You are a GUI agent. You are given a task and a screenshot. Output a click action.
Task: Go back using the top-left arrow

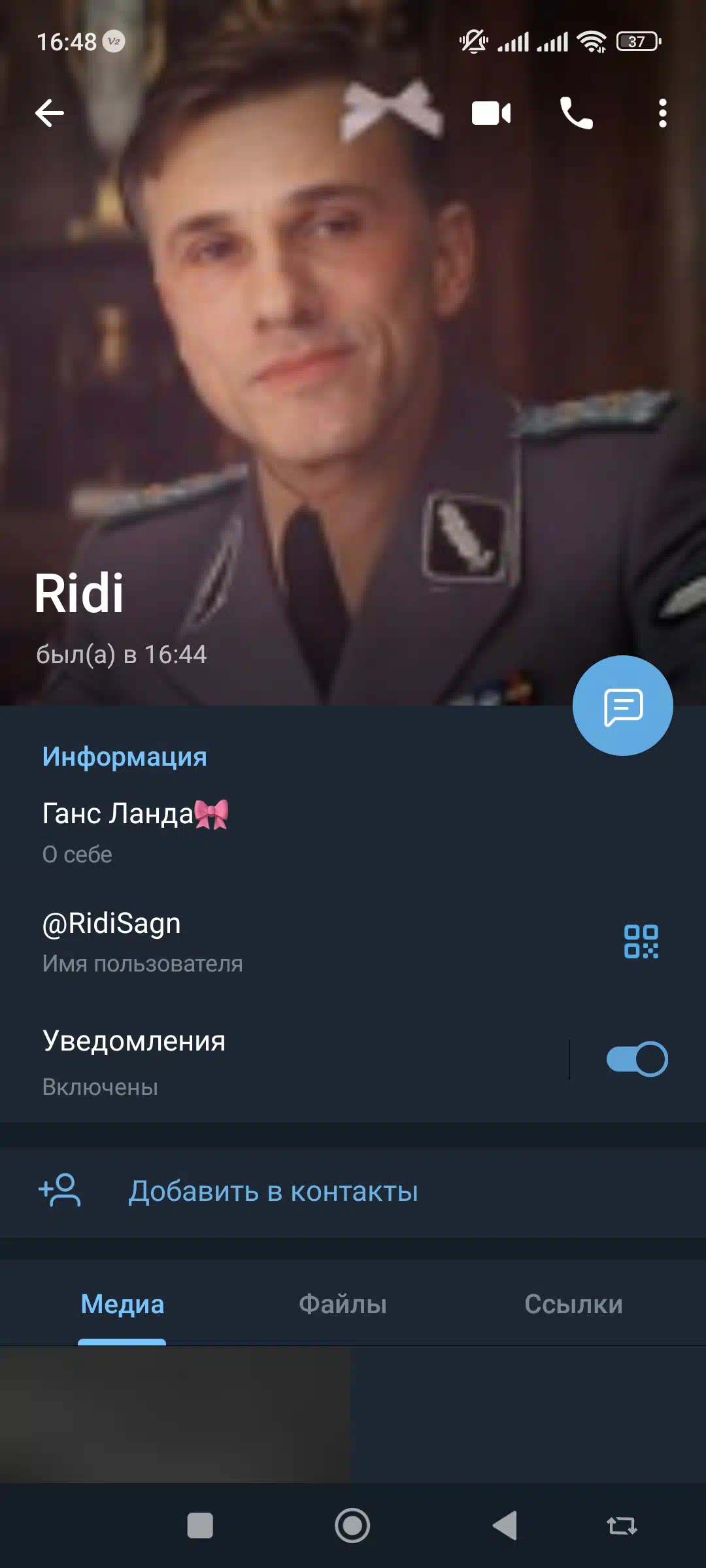(50, 113)
